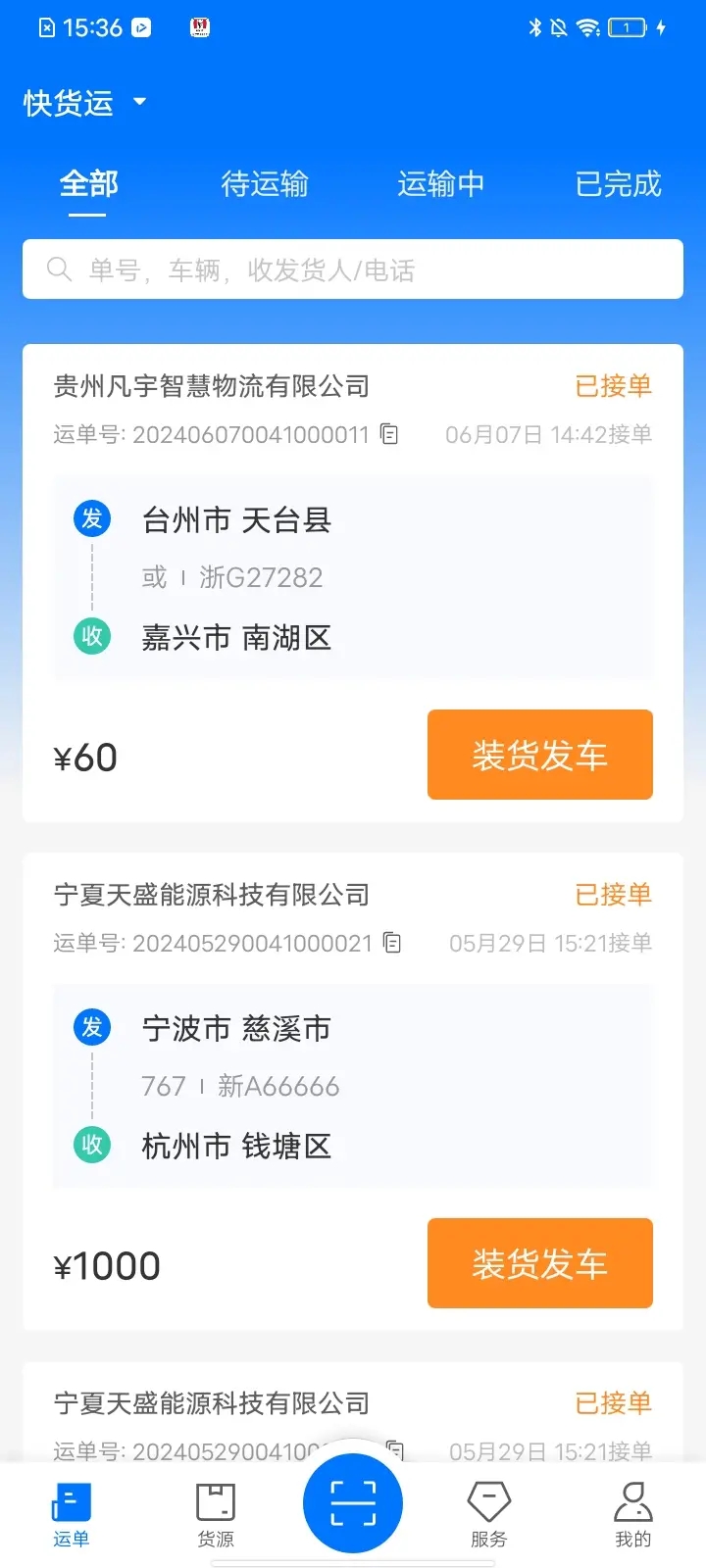706x1568 pixels.
Task: Go to the 货源 tab
Action: (216, 1514)
